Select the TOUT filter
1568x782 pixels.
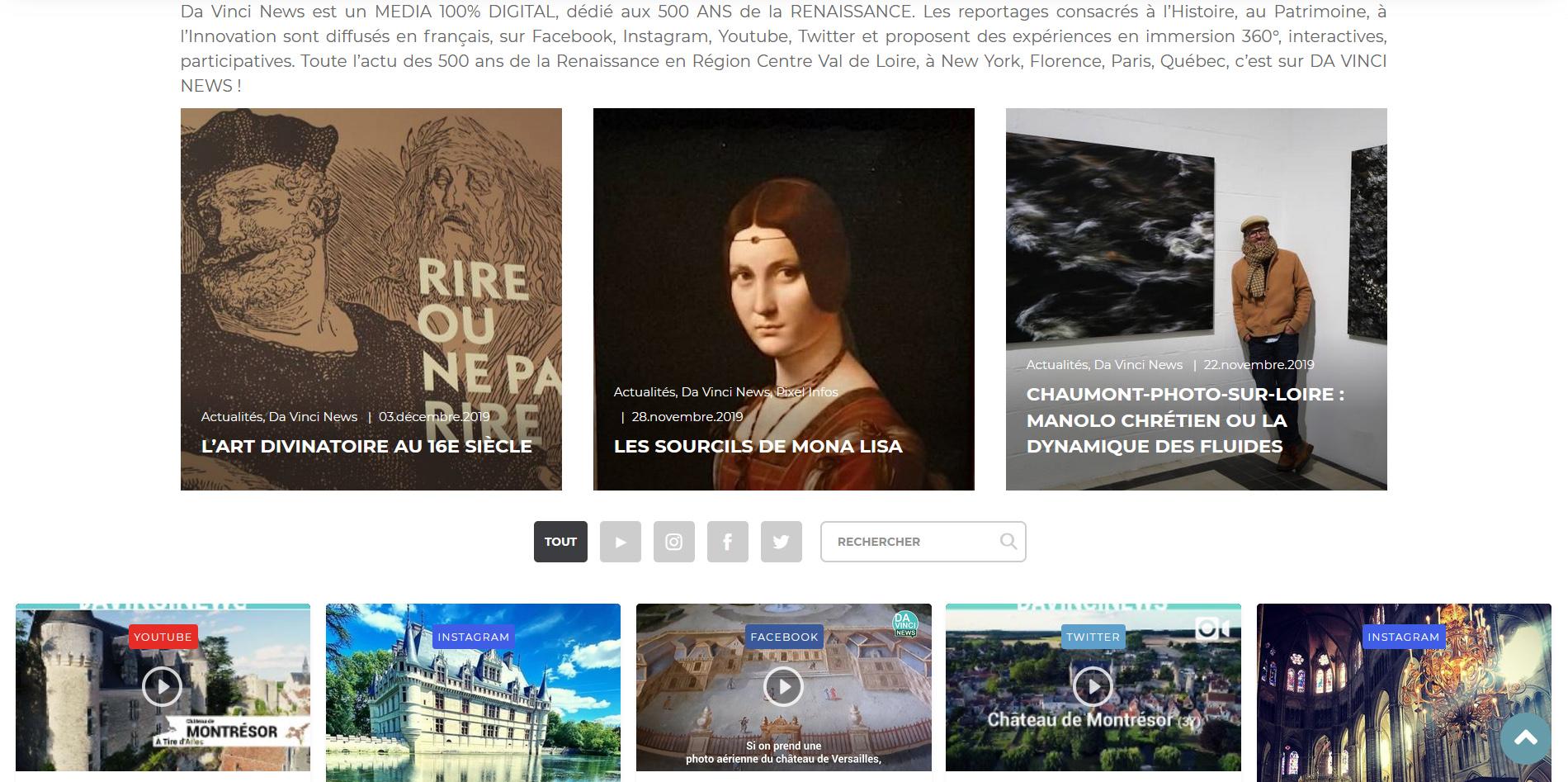click(x=560, y=542)
